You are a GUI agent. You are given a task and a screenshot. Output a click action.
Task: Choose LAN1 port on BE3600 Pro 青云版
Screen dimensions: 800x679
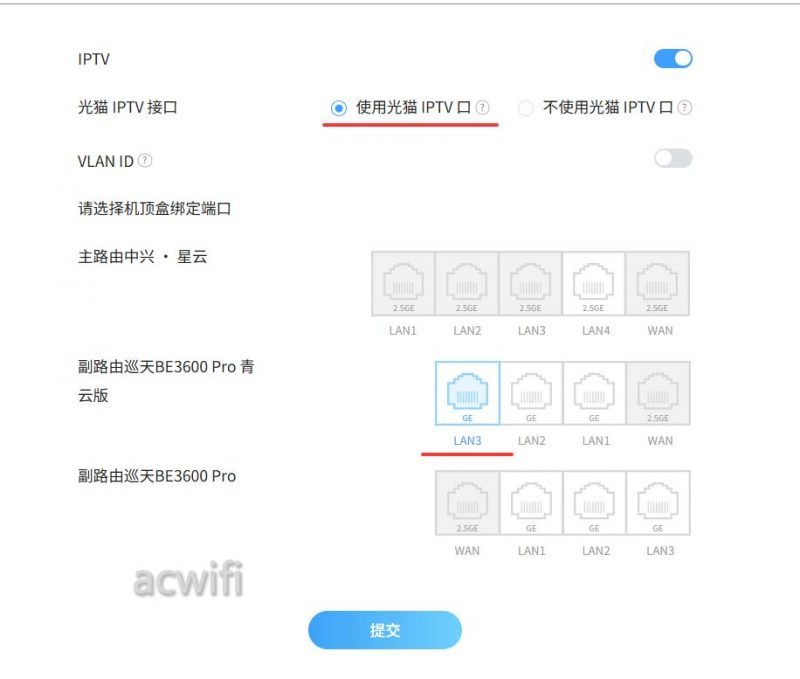pyautogui.click(x=595, y=393)
